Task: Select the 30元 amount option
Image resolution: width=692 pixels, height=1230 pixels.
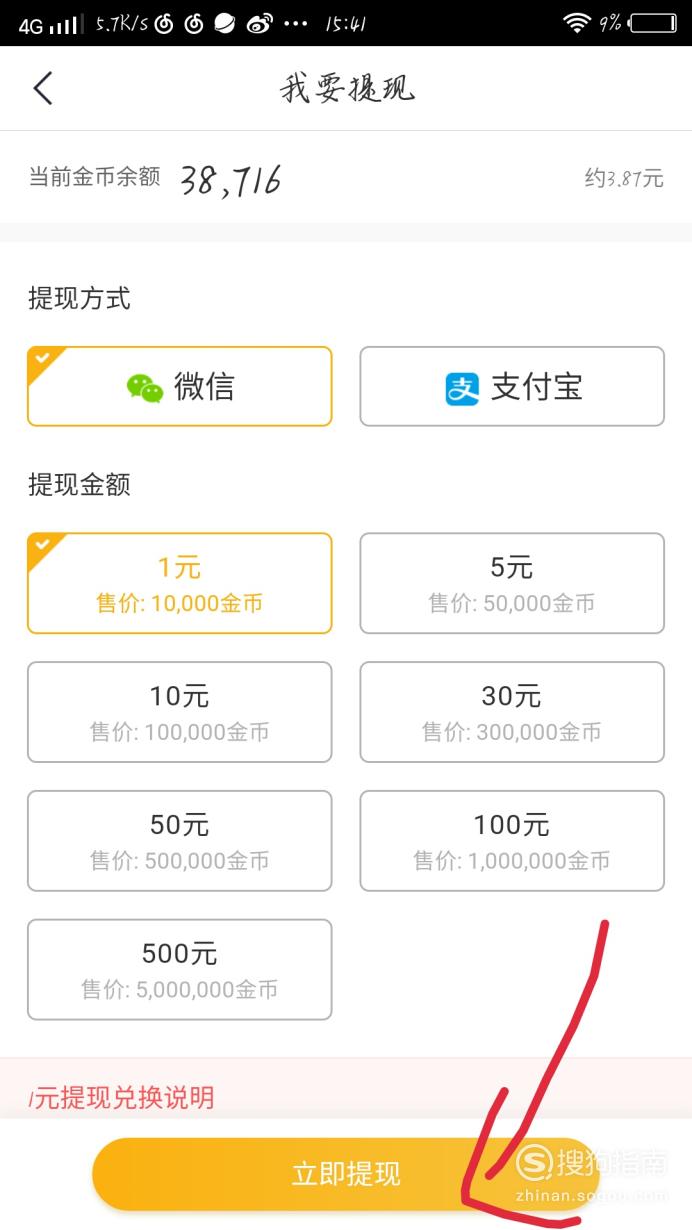Action: (x=512, y=712)
